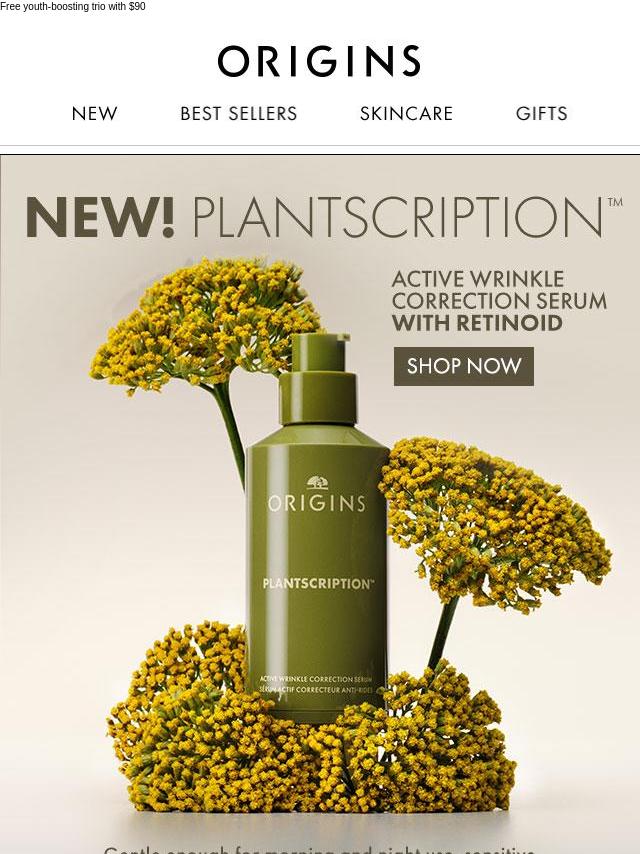The height and width of the screenshot is (854, 640).
Task: Open the free youth-boosting trio offer
Action: tap(73, 7)
